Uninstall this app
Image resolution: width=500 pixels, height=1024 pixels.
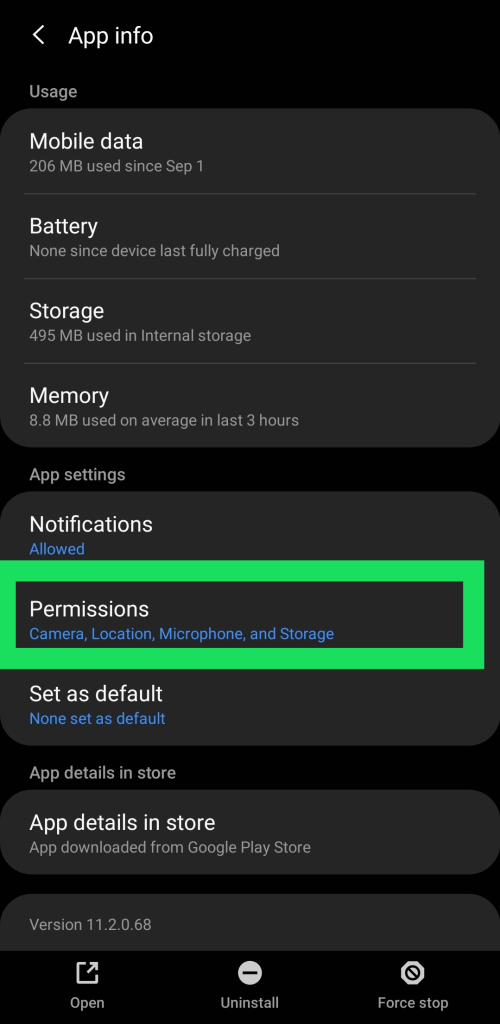tap(249, 985)
